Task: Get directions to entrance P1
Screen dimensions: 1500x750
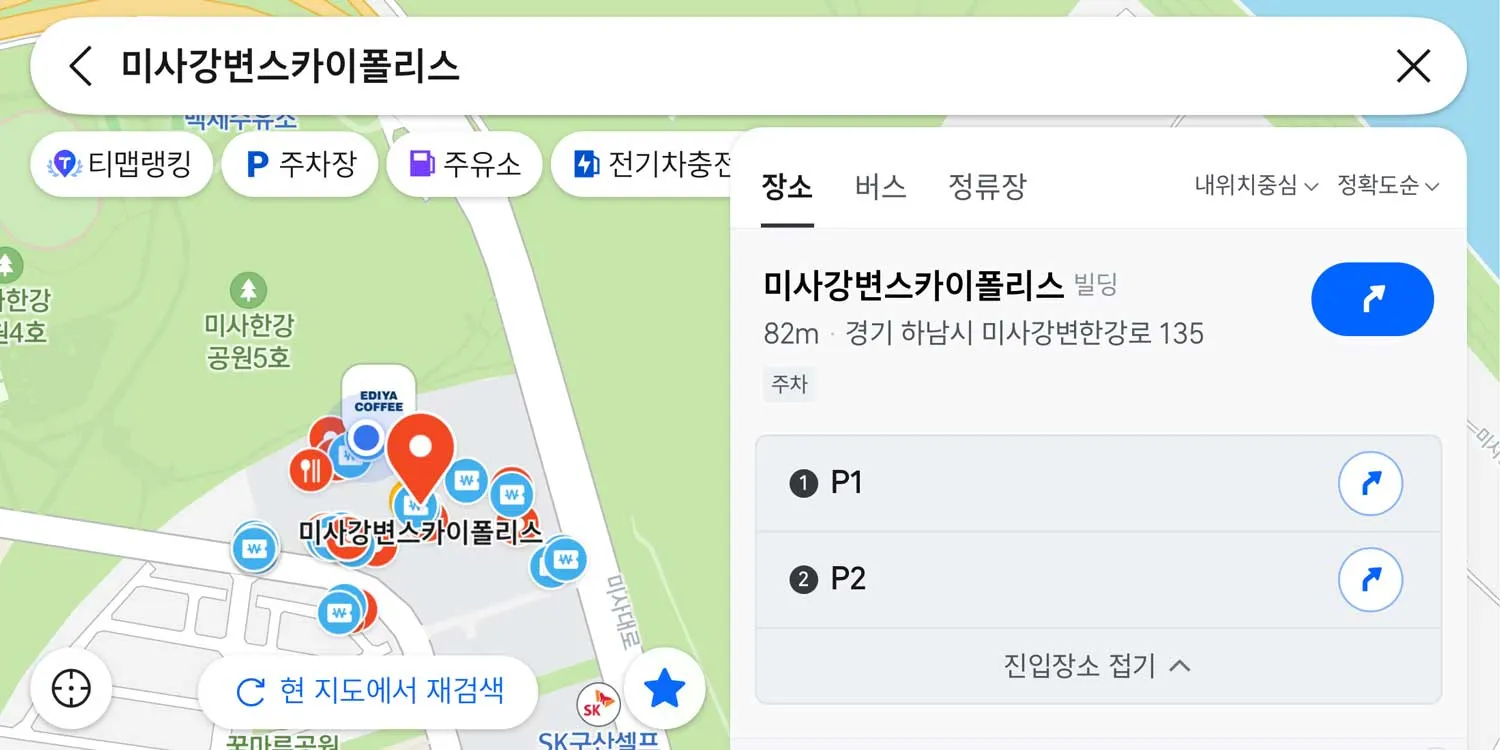Action: 1370,484
